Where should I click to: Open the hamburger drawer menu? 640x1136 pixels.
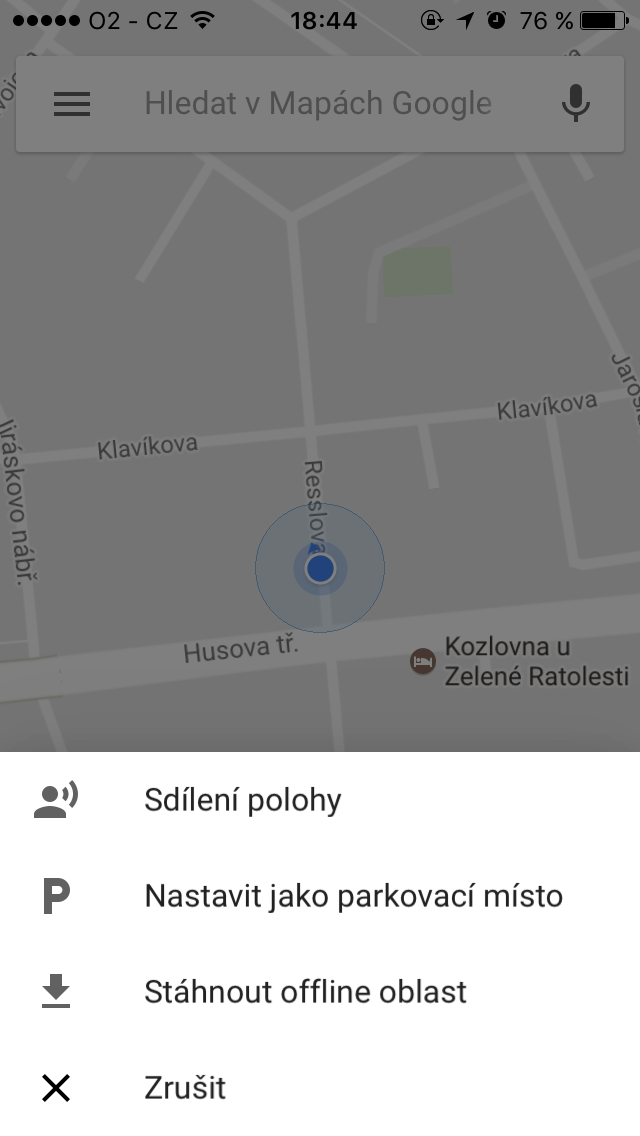pyautogui.click(x=72, y=104)
